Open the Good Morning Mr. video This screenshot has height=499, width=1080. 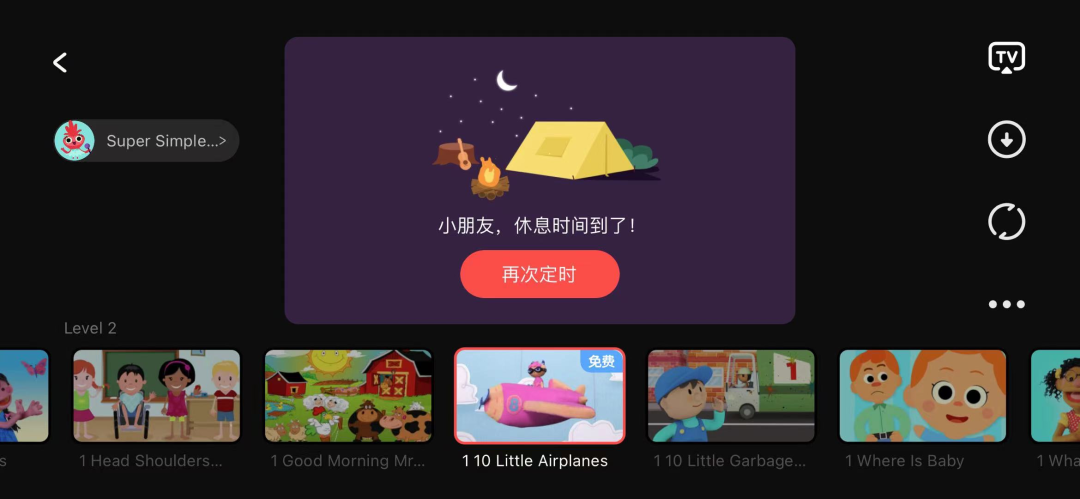pos(348,396)
